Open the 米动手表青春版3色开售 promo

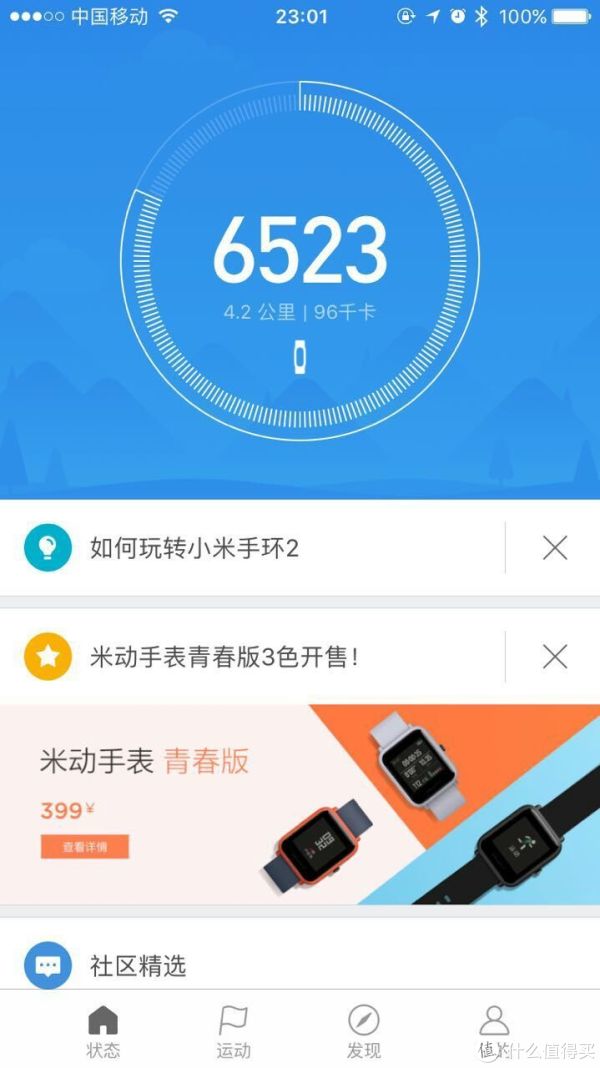tap(252, 657)
